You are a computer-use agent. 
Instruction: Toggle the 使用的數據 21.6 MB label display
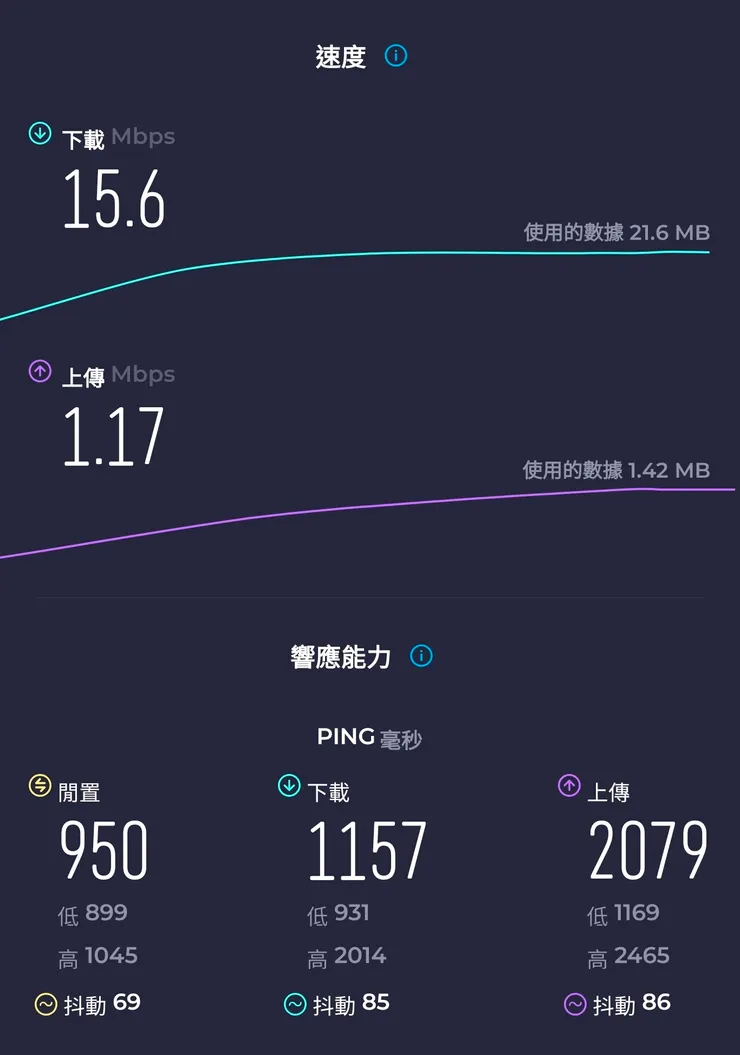coord(615,231)
